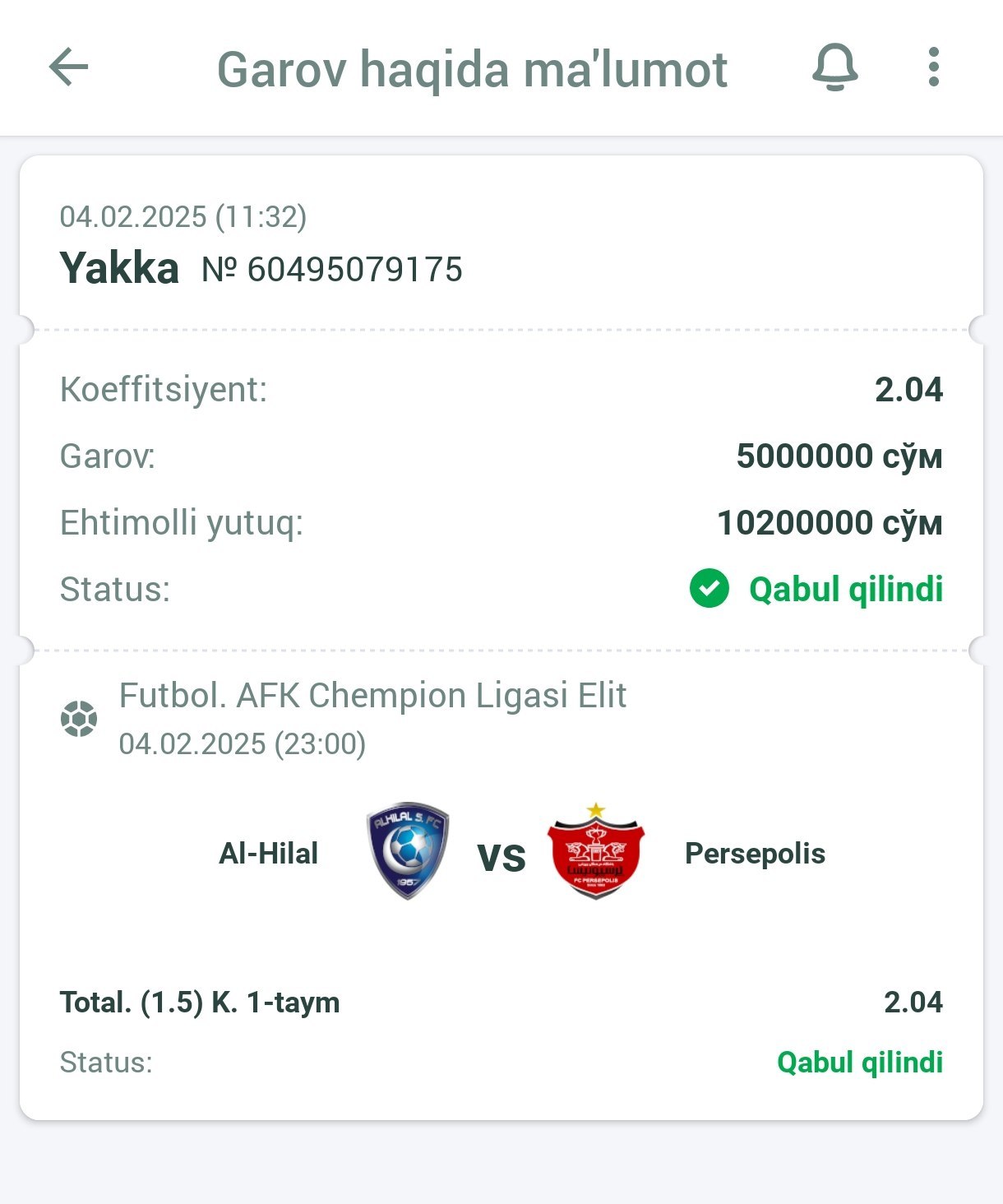This screenshot has height=1204, width=1003.
Task: Open the notifications bell
Action: click(834, 67)
